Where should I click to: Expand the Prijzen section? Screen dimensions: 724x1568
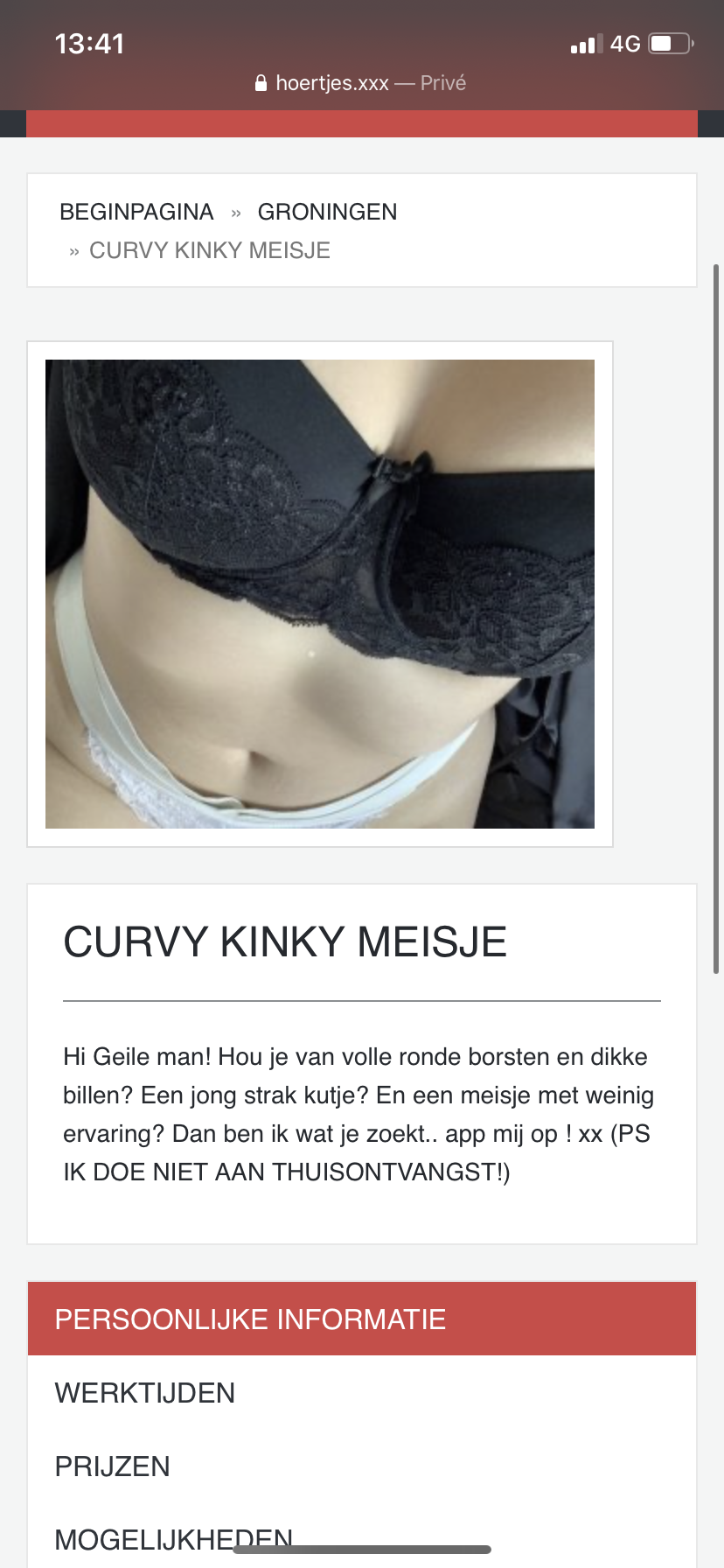pos(362,1466)
